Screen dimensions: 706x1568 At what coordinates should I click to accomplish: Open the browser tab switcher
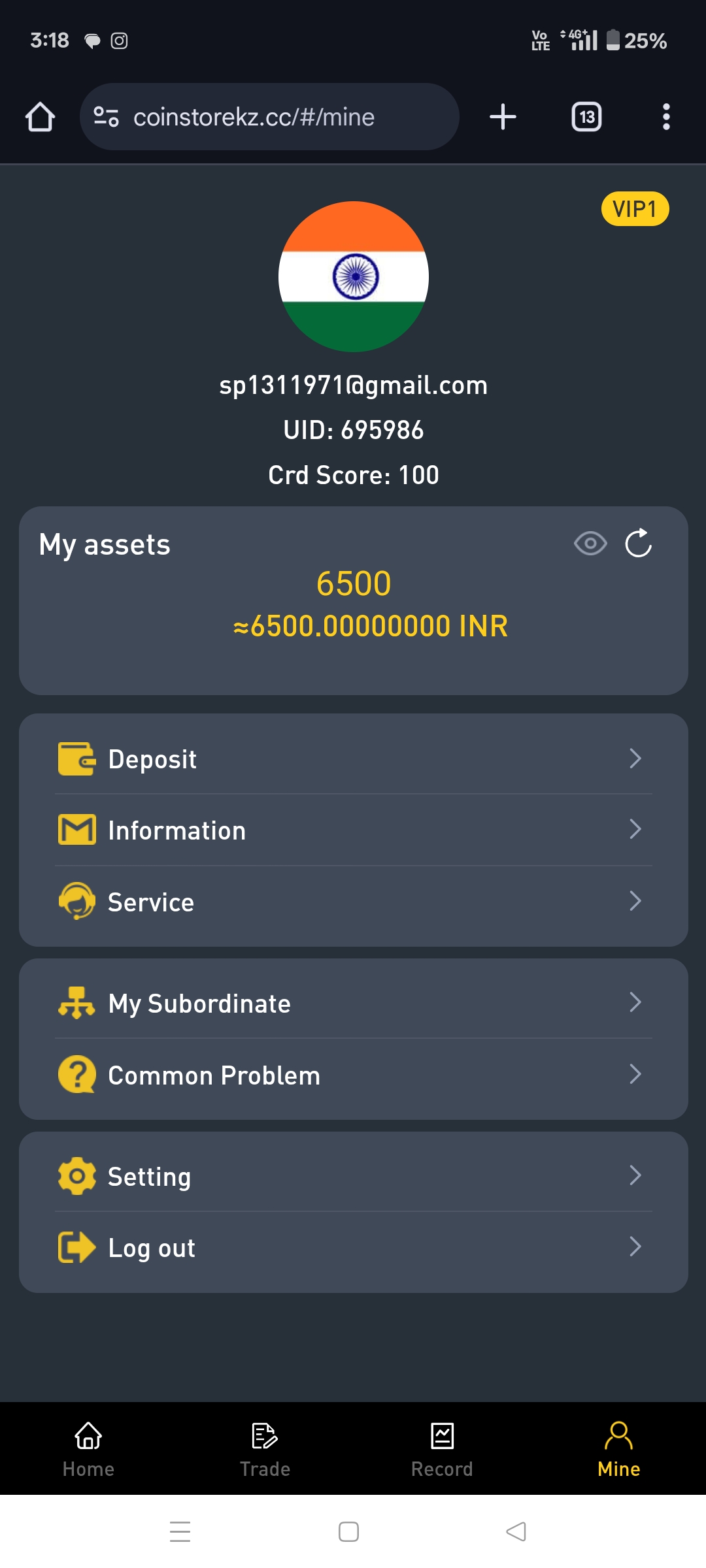coord(586,117)
